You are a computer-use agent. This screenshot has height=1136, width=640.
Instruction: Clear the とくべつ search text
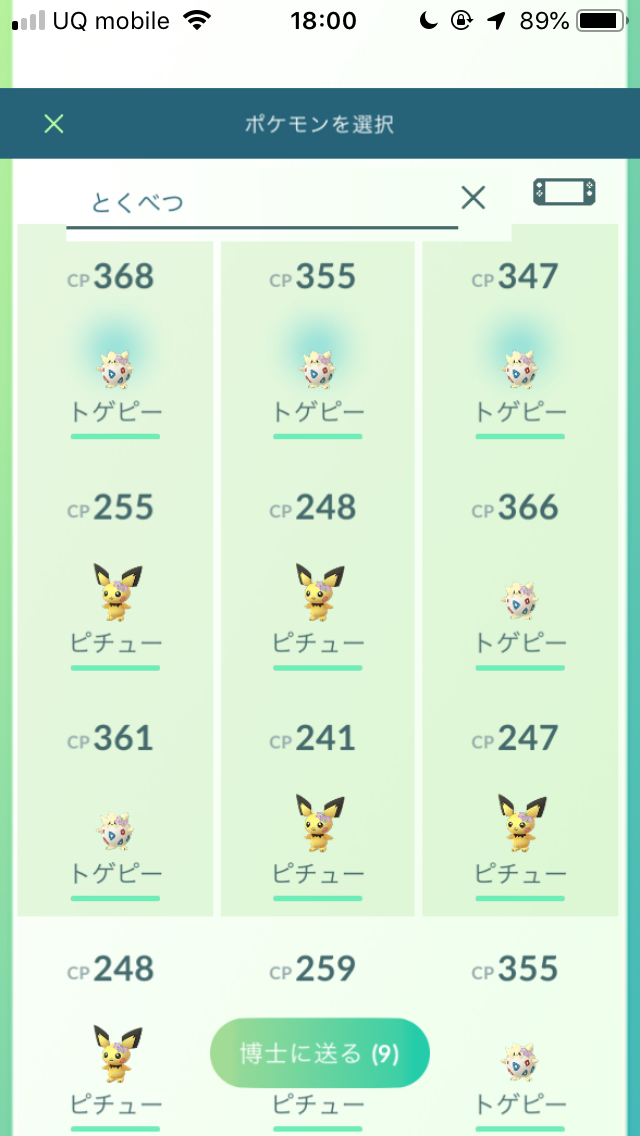[473, 198]
